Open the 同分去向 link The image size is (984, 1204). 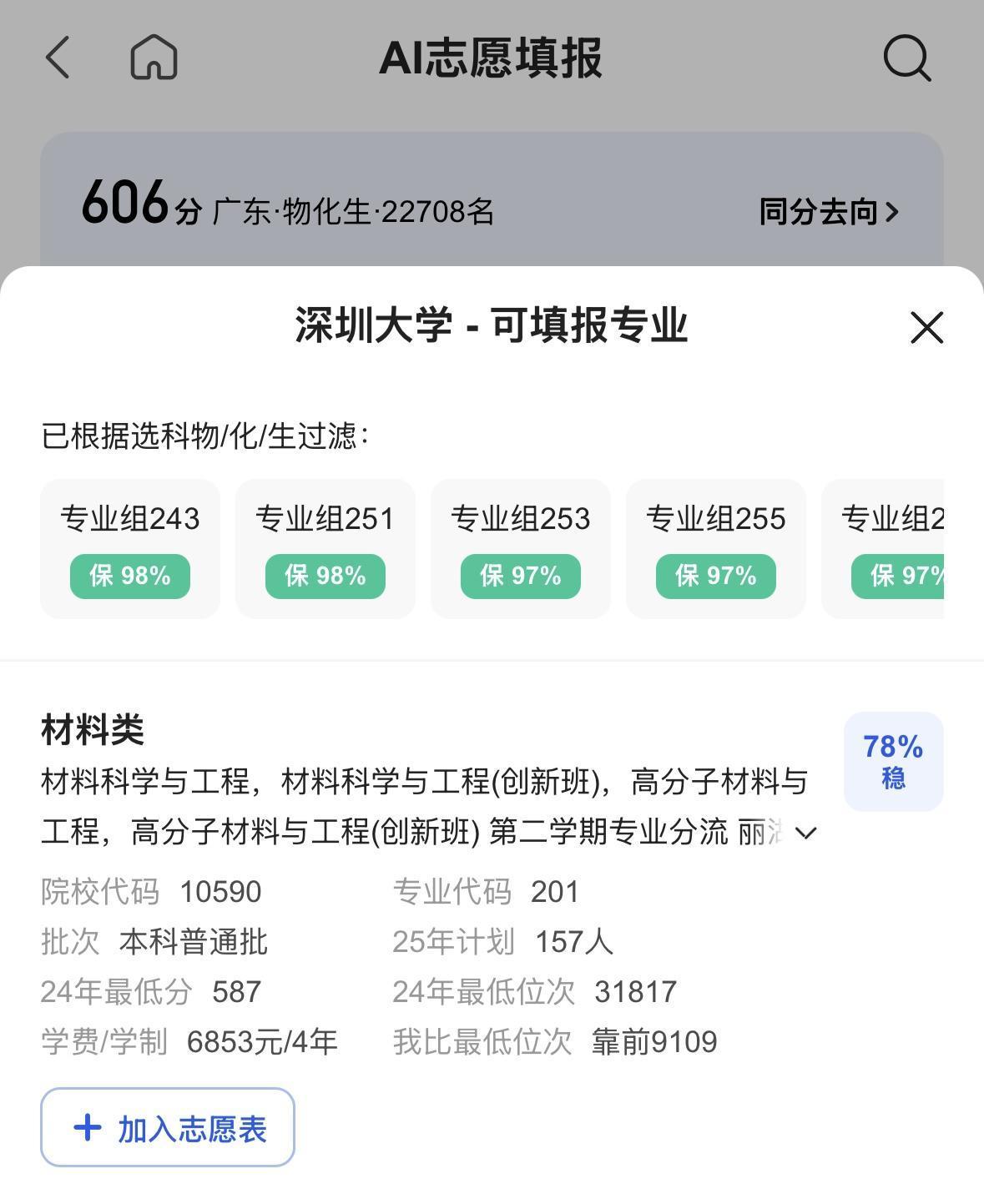(829, 212)
